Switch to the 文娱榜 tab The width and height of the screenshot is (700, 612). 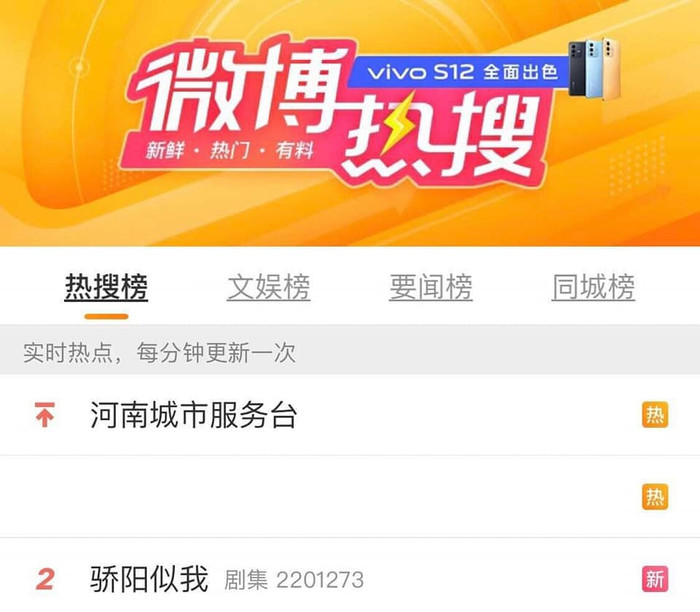point(268,288)
